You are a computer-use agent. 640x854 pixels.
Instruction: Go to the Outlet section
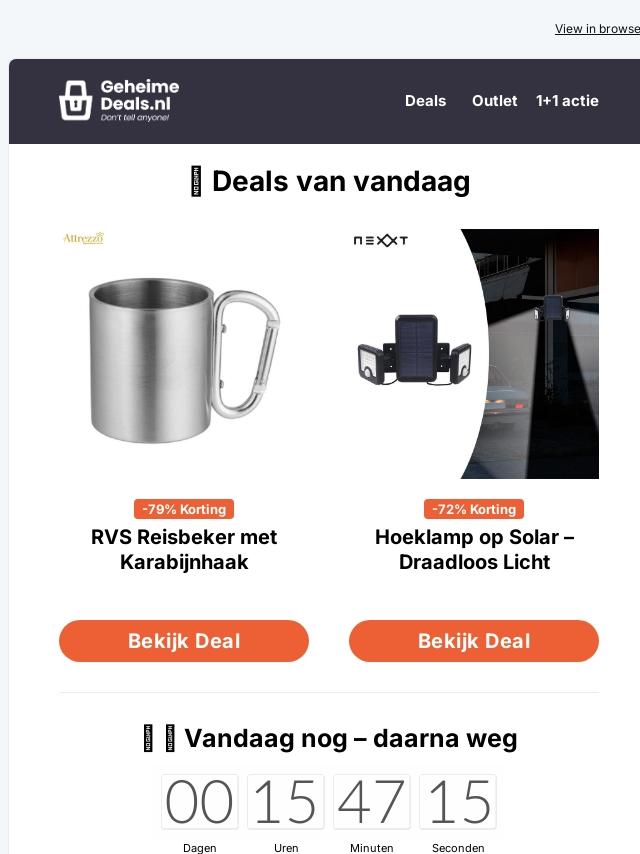[x=494, y=101]
